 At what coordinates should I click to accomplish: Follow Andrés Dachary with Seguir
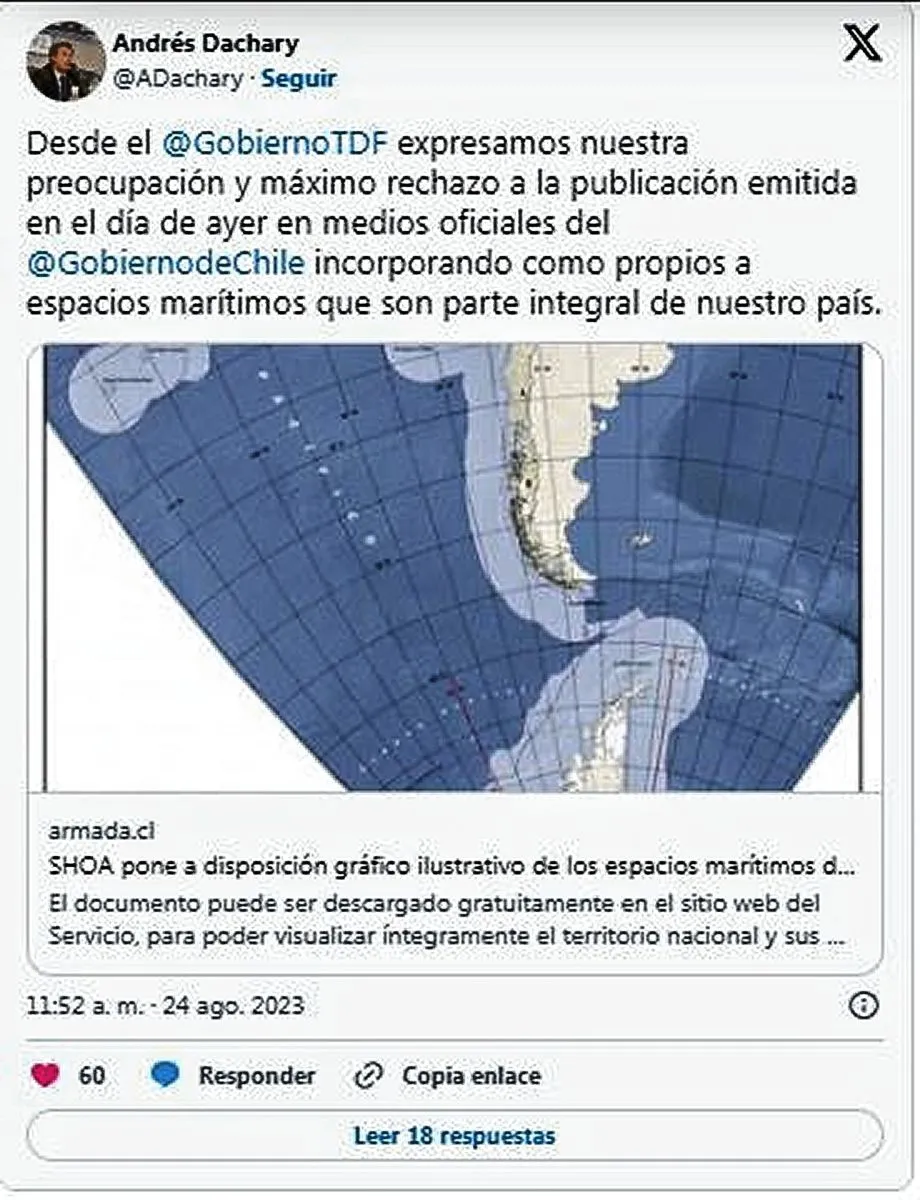click(x=298, y=79)
